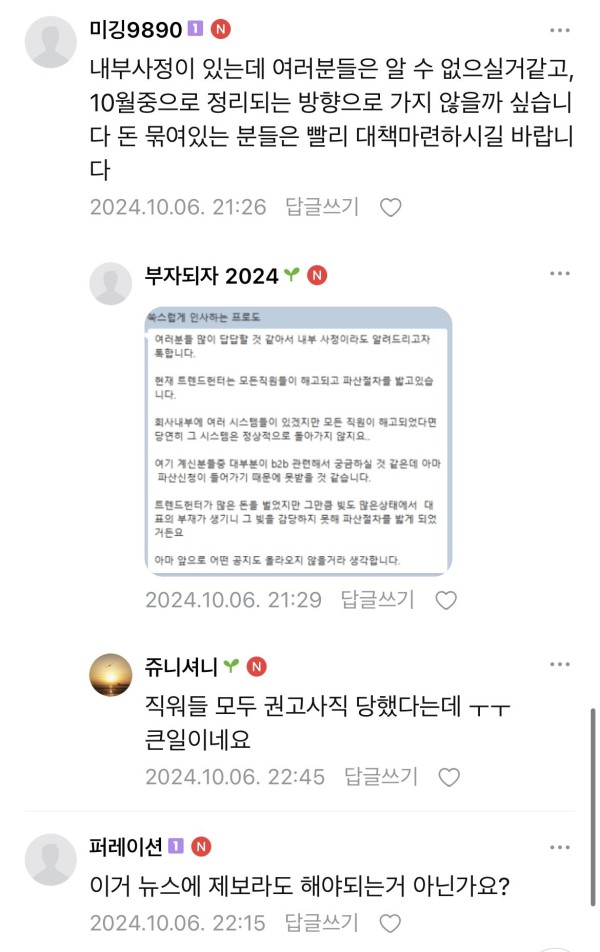Open overflow menu on 퍼레이션's comment
This screenshot has height=952, width=600.
pos(567,846)
